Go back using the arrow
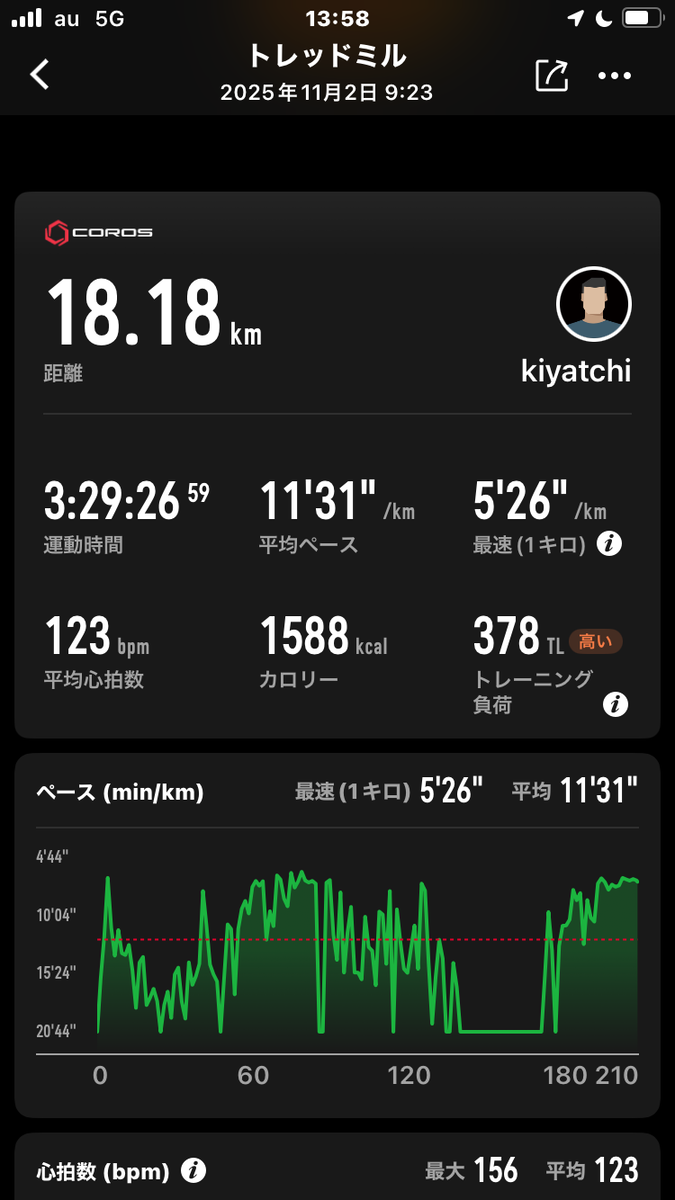The height and width of the screenshot is (1200, 675). (x=40, y=75)
